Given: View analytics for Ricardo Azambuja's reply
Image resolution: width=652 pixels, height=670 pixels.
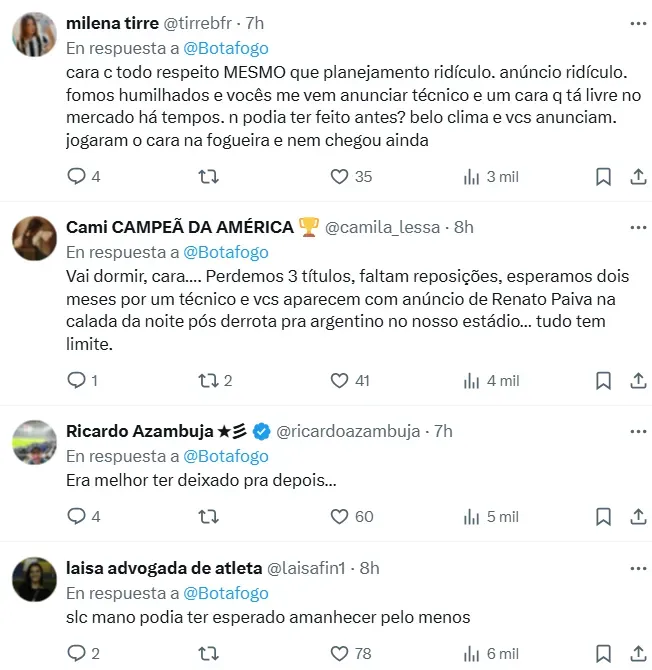Looking at the screenshot, I should [x=472, y=517].
